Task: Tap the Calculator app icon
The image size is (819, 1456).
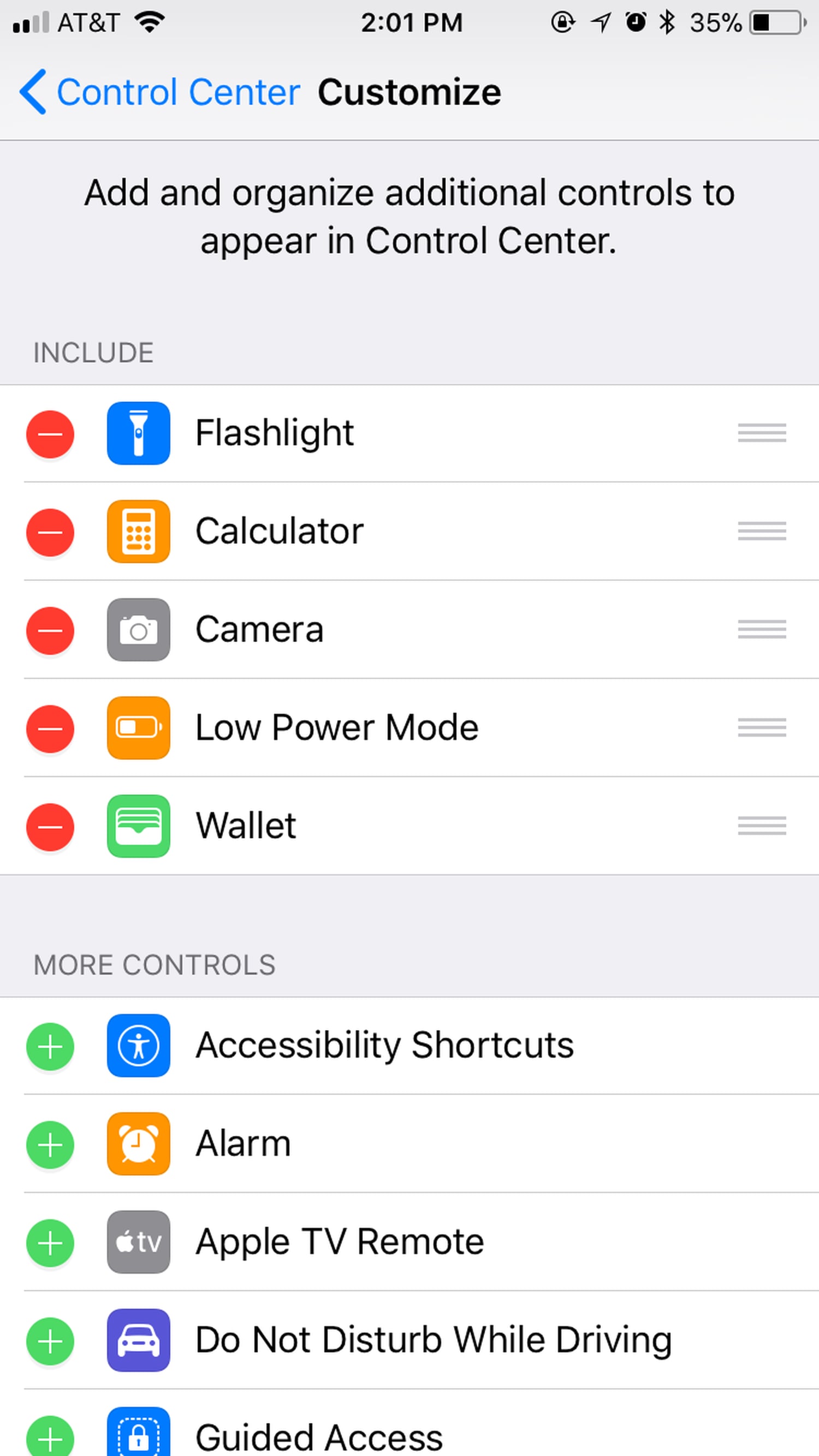Action: click(138, 532)
